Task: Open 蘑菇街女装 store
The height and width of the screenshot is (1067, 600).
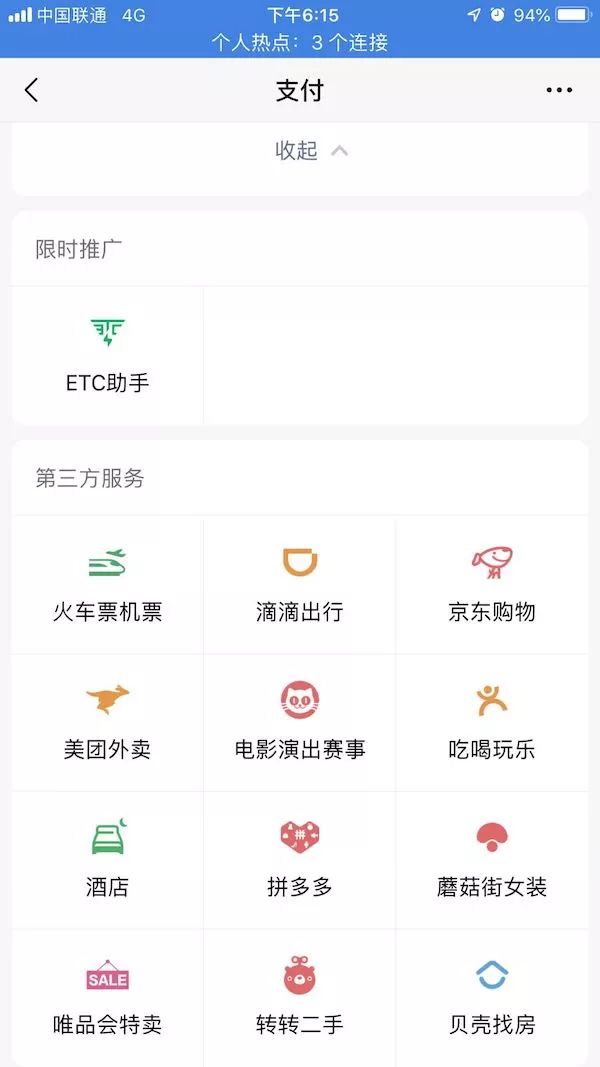Action: [491, 860]
